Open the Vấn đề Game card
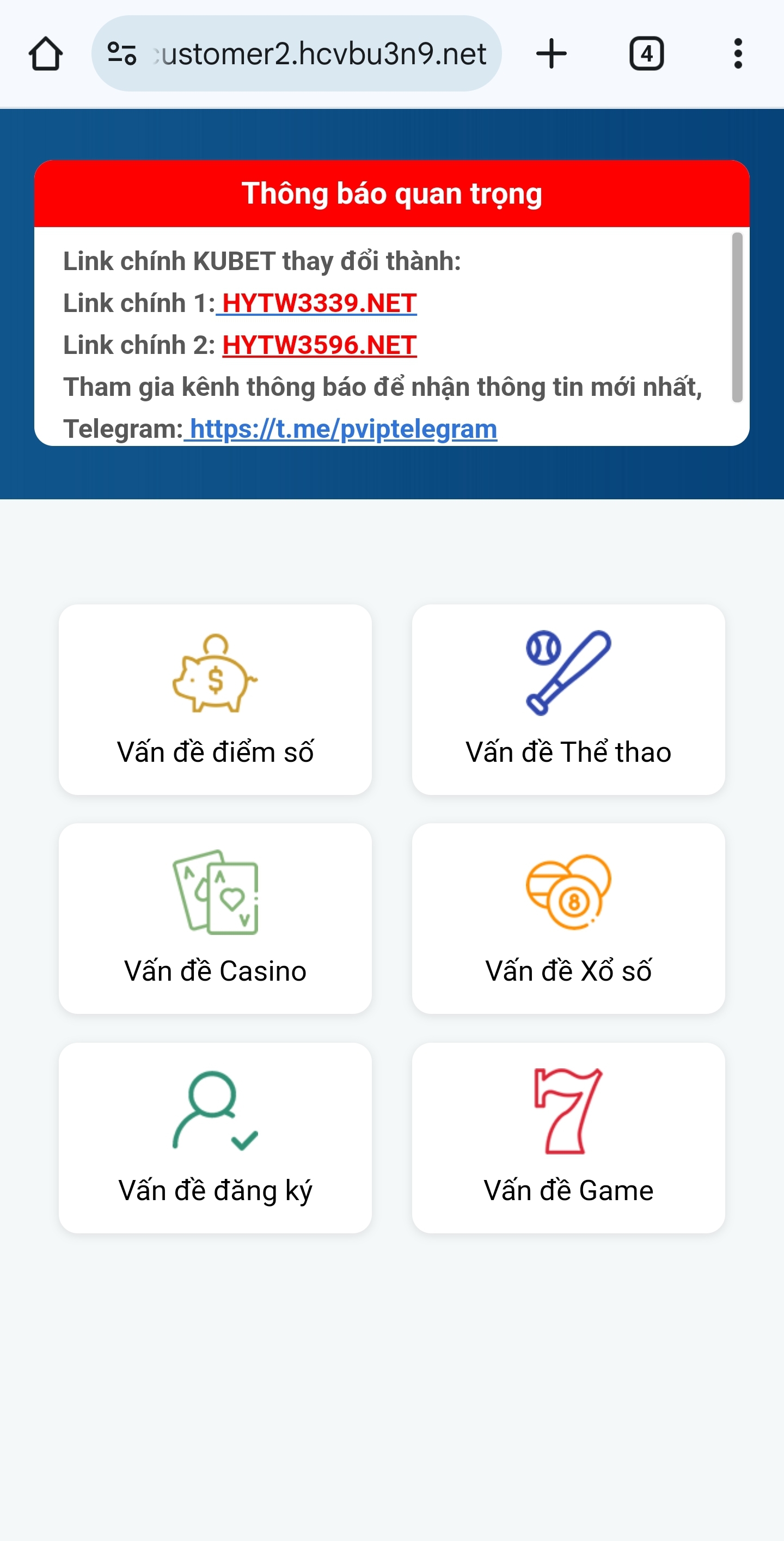 (568, 1138)
